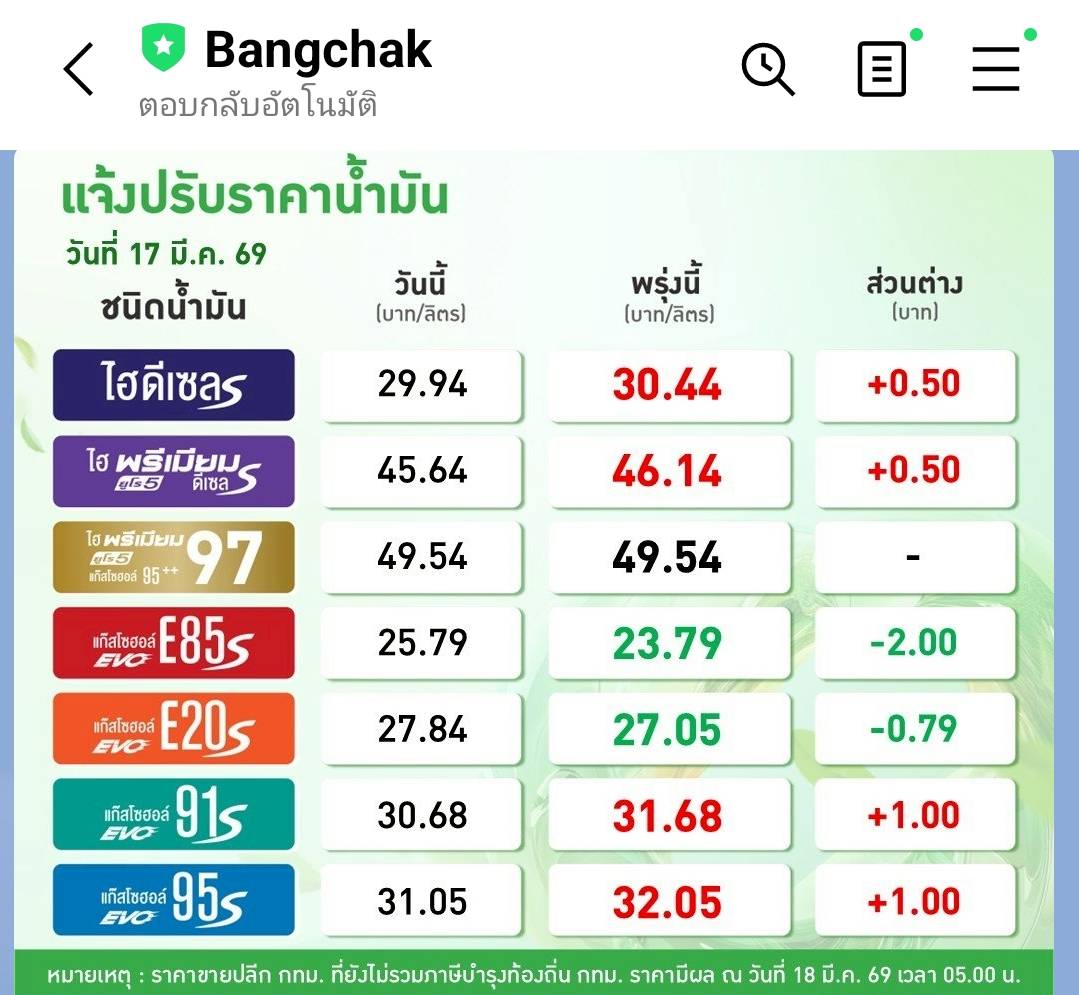Viewport: 1079px width, 995px height.
Task: Go back from the Bangchak chat
Action: point(78,69)
